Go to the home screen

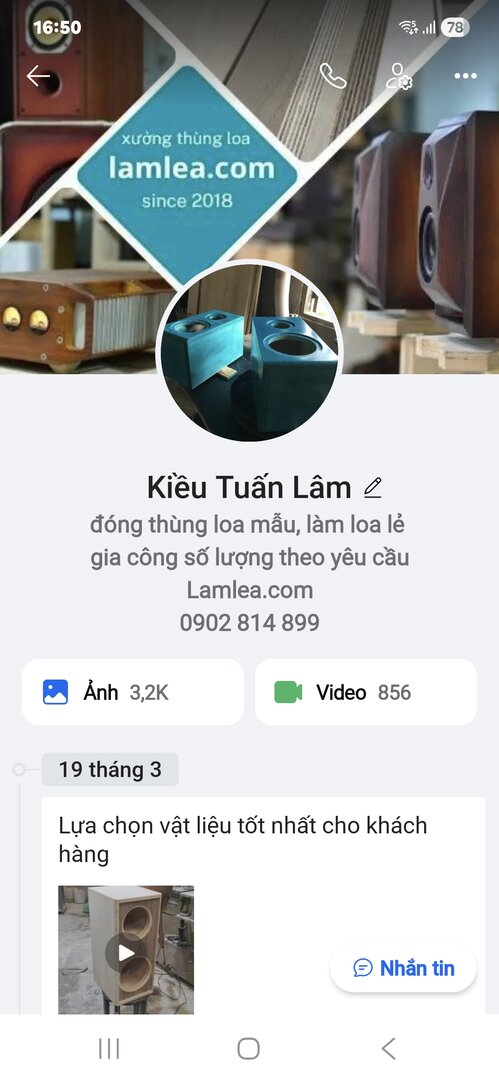(x=249, y=1049)
